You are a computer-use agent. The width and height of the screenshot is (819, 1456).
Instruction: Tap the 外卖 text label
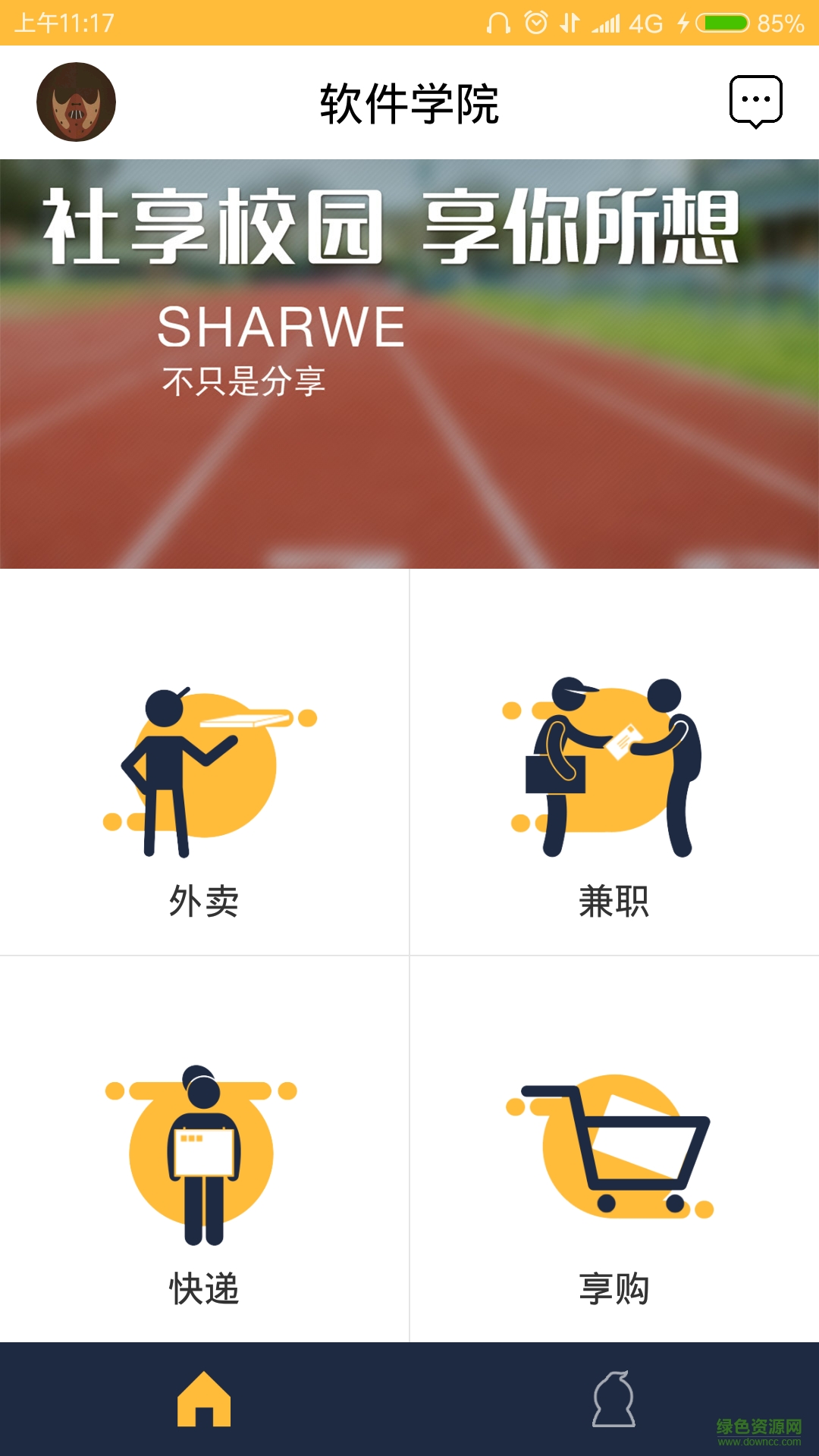tap(205, 902)
